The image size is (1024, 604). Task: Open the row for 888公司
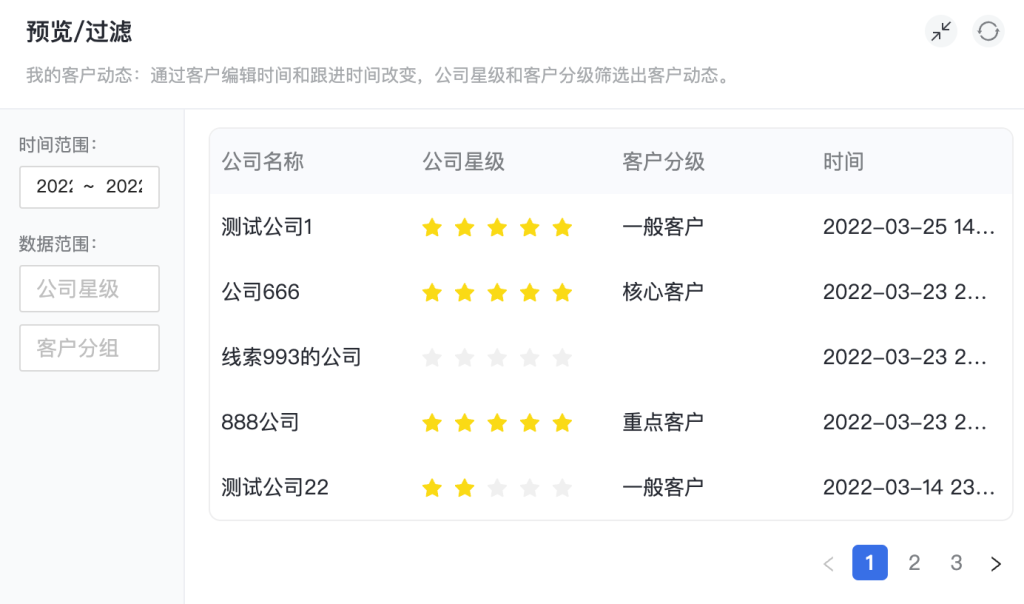(260, 422)
